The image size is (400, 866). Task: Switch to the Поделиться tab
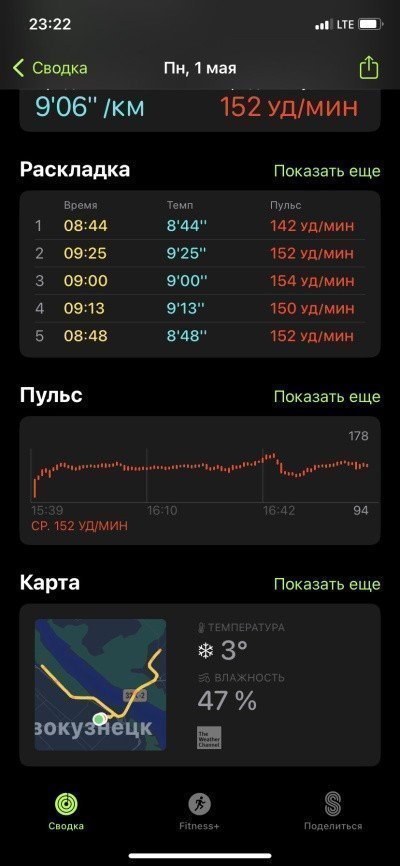pos(333,811)
